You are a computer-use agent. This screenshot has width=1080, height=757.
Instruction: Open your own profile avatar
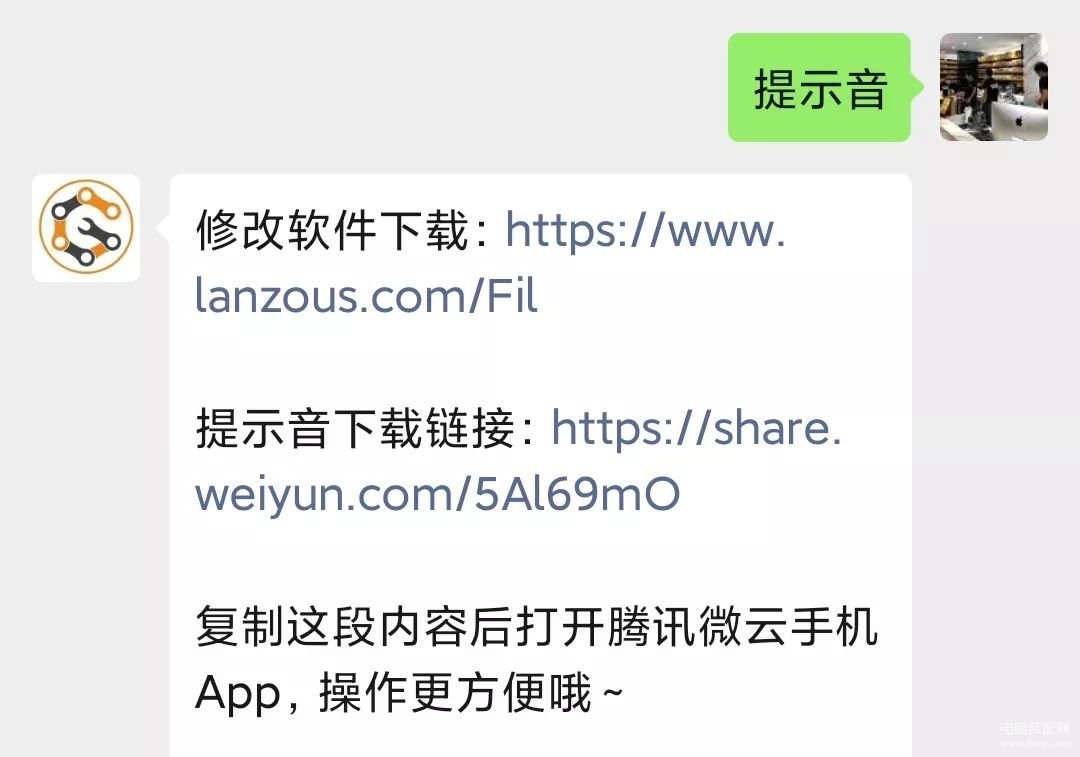(993, 87)
